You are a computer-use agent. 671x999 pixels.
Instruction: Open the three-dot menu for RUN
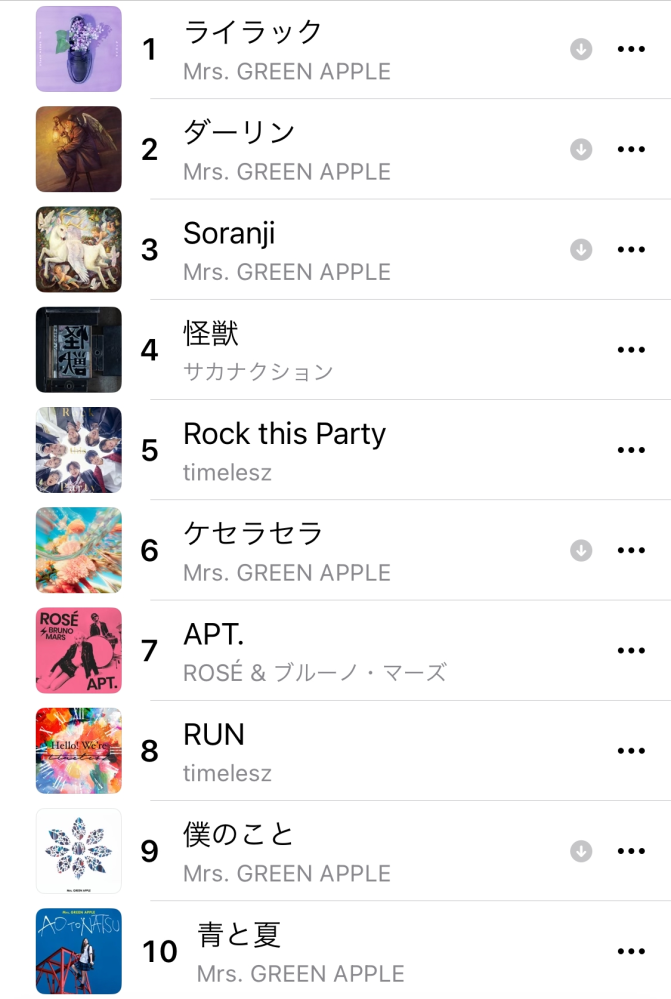[631, 750]
